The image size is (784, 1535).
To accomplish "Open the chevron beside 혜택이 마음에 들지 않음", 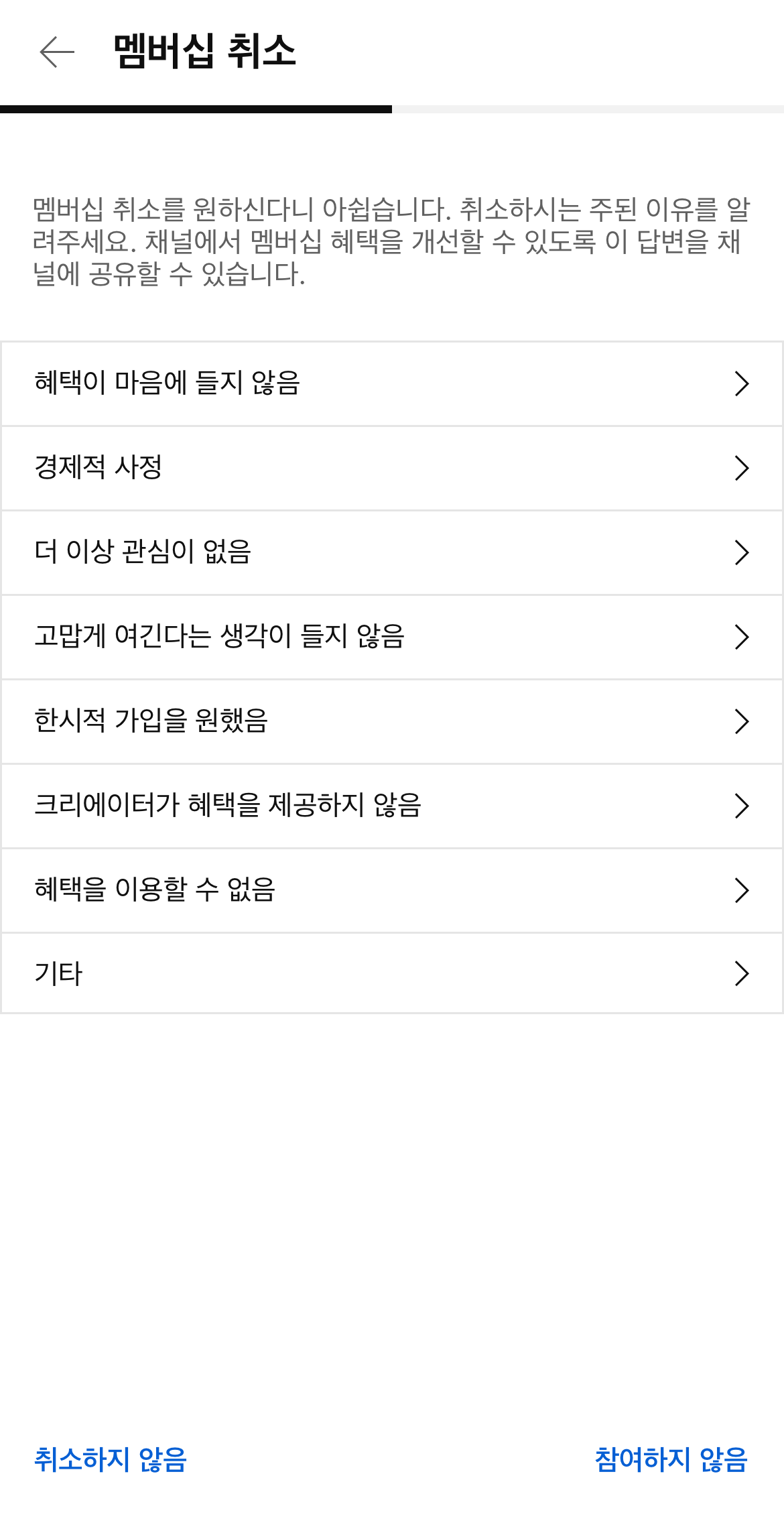I will (x=742, y=385).
